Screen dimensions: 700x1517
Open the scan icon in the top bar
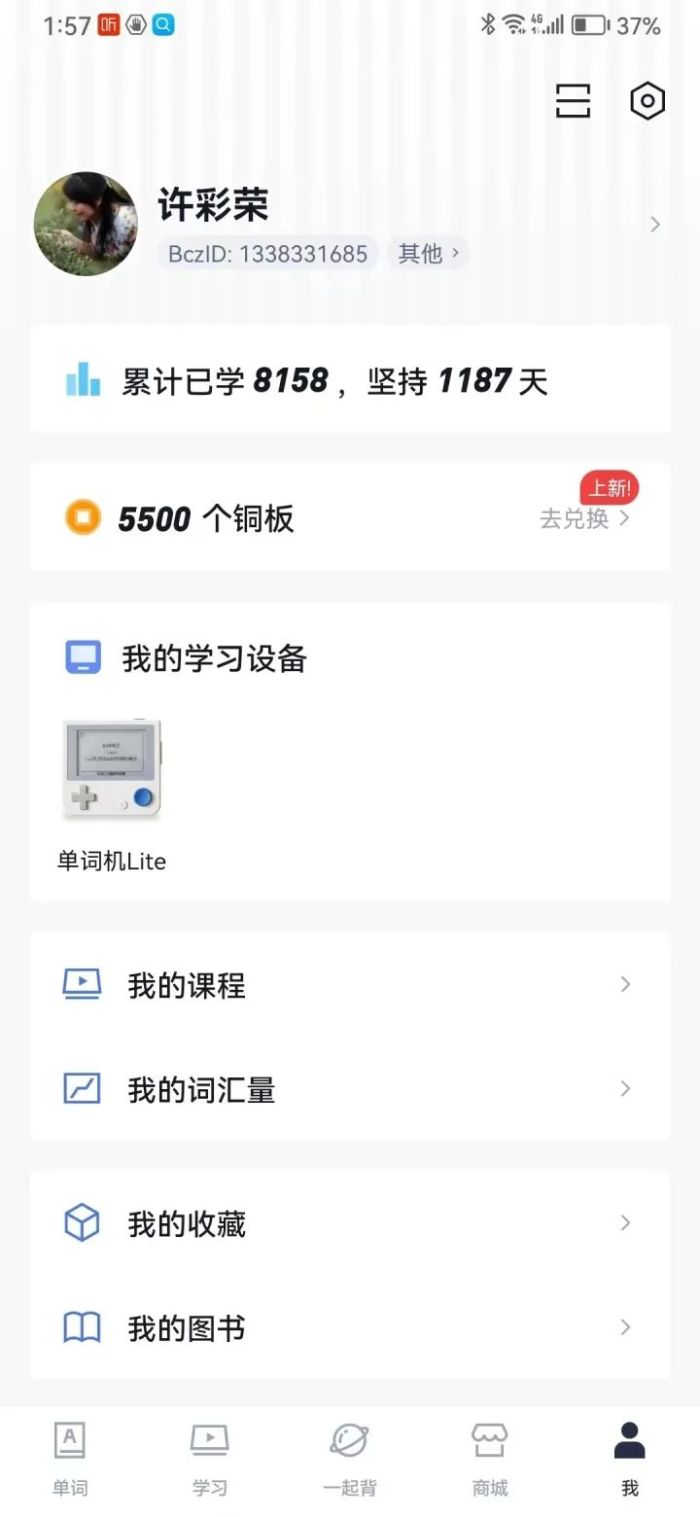tap(573, 101)
